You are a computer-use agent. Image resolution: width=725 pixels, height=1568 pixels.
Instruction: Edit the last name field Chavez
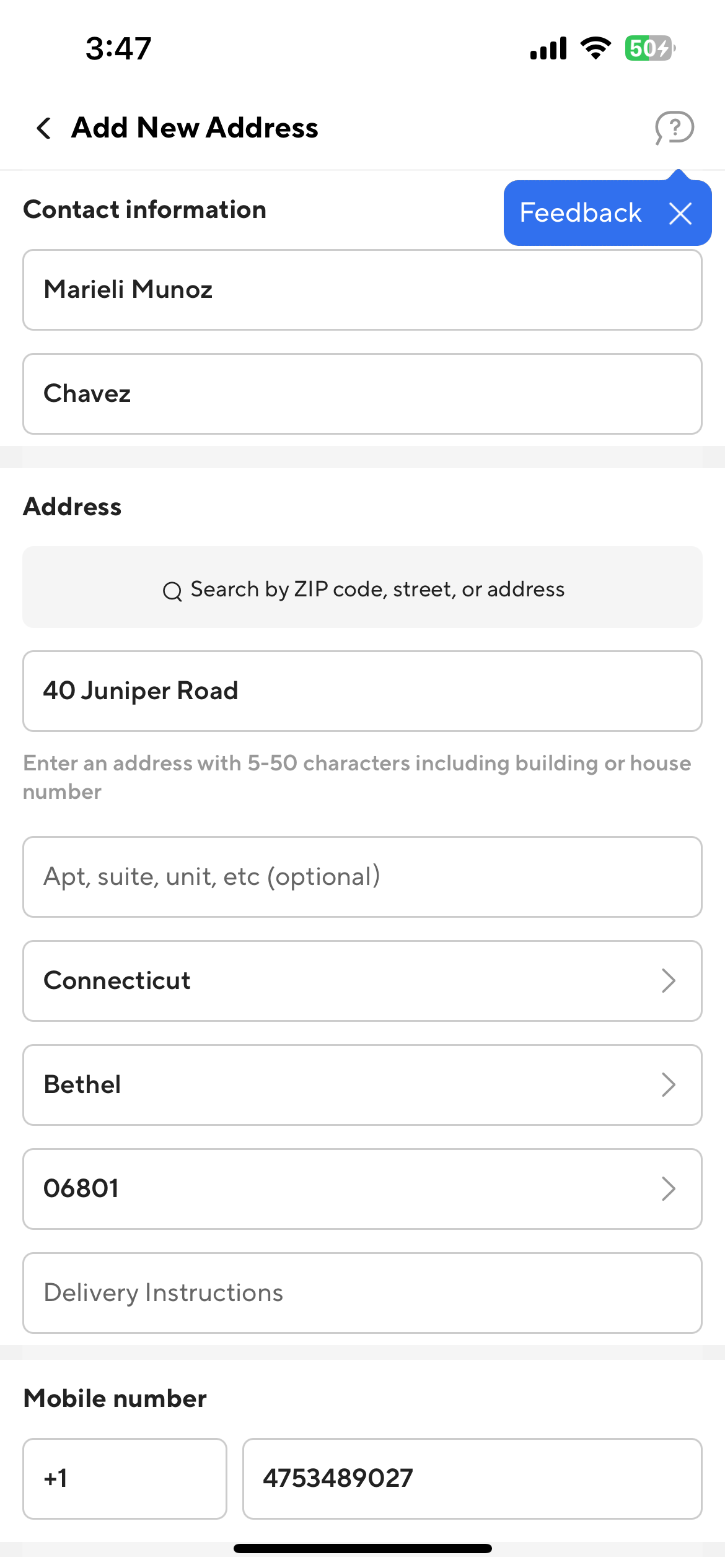(x=362, y=394)
